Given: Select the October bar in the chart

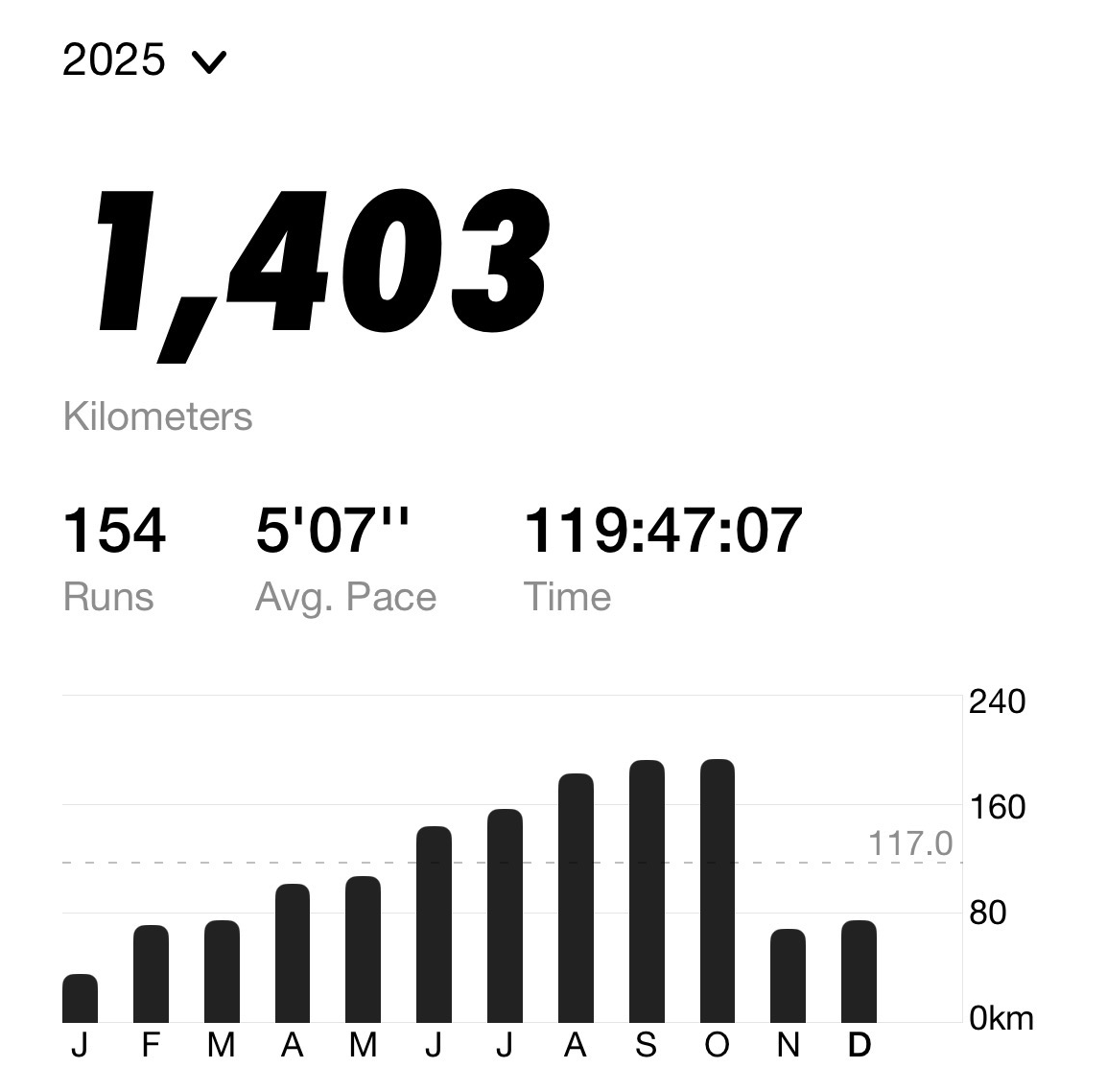Looking at the screenshot, I should point(718,890).
